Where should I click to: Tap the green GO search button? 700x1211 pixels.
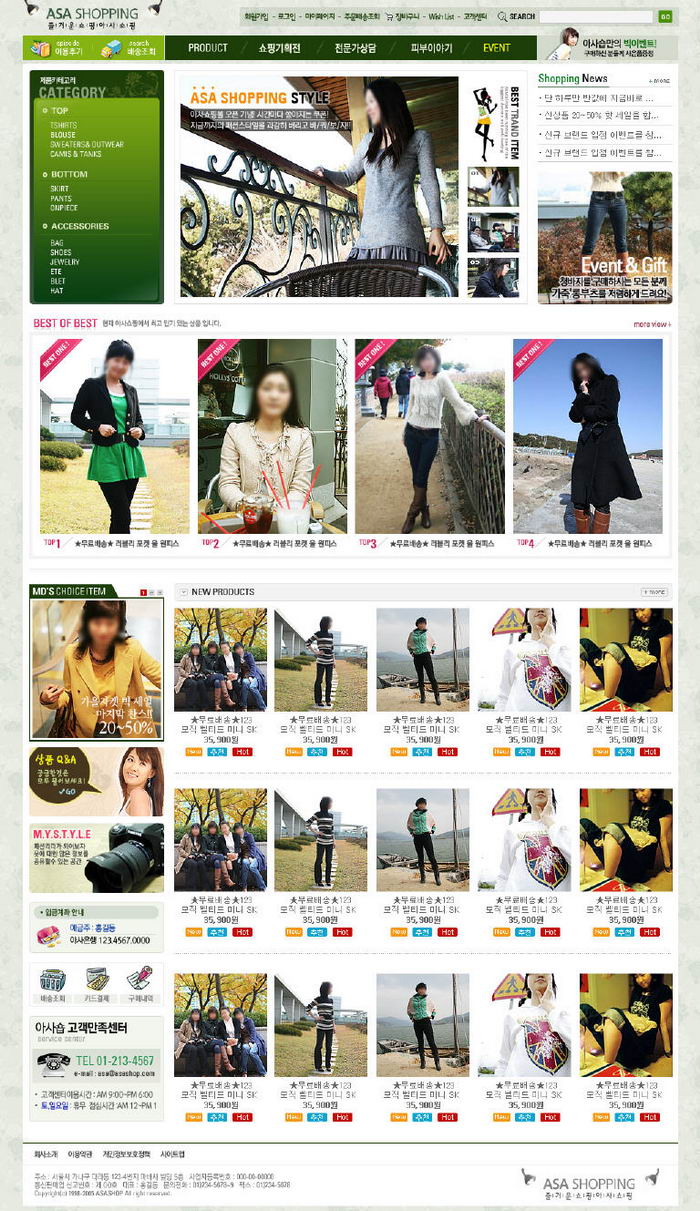pyautogui.click(x=666, y=17)
